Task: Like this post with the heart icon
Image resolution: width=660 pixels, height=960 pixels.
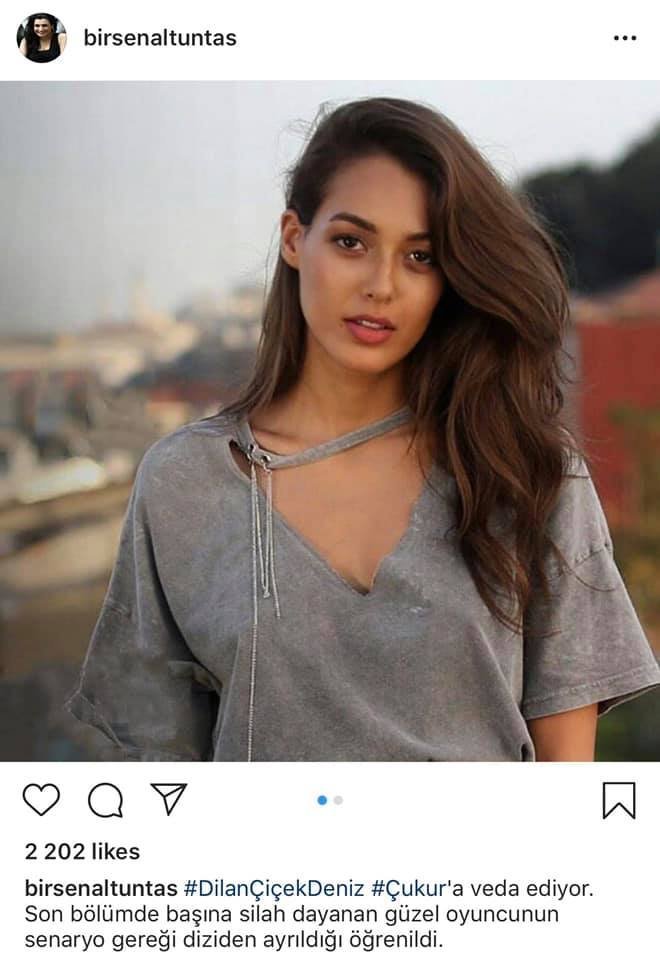Action: click(x=41, y=799)
